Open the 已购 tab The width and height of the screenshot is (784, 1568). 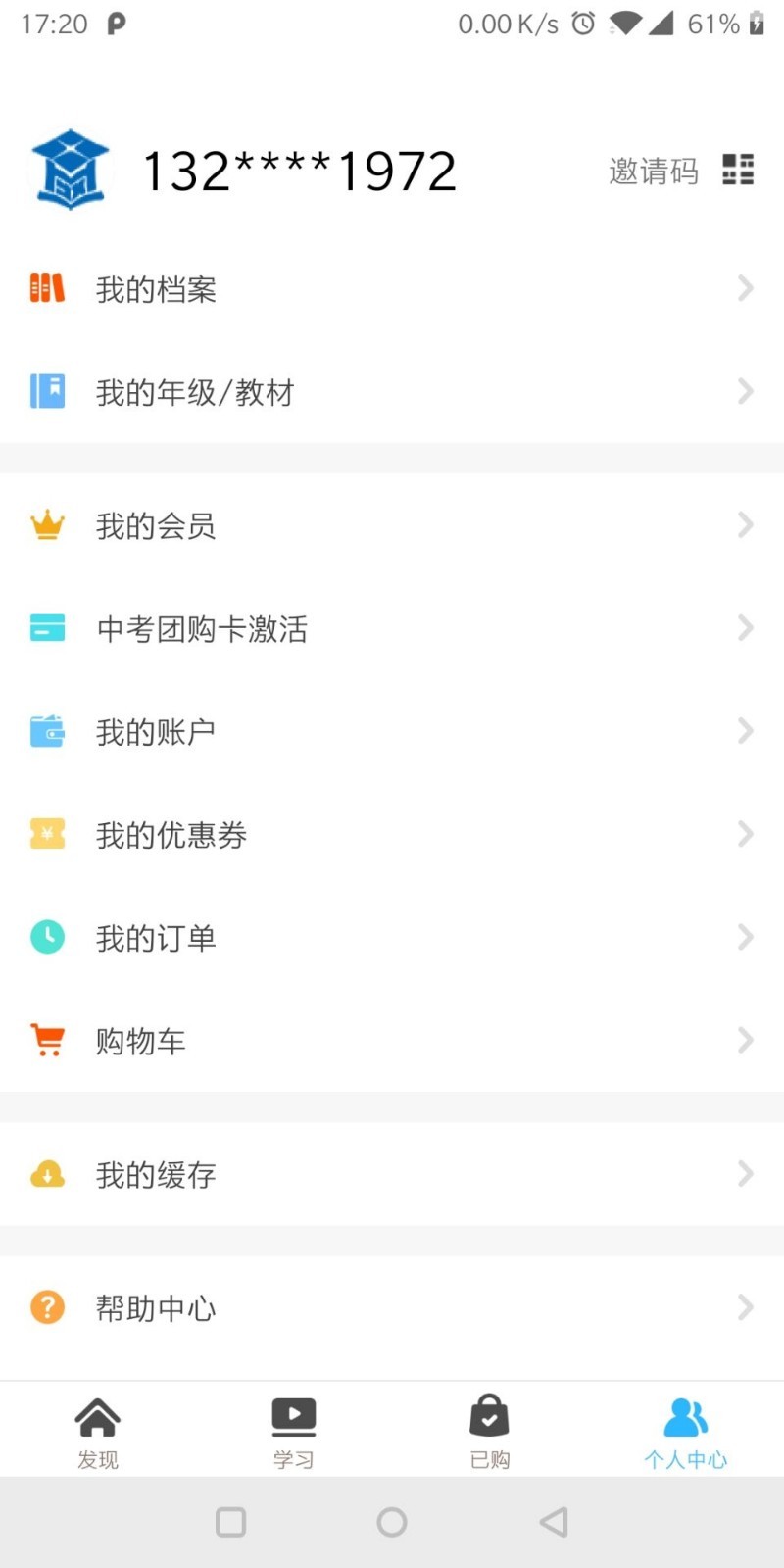pyautogui.click(x=490, y=1431)
